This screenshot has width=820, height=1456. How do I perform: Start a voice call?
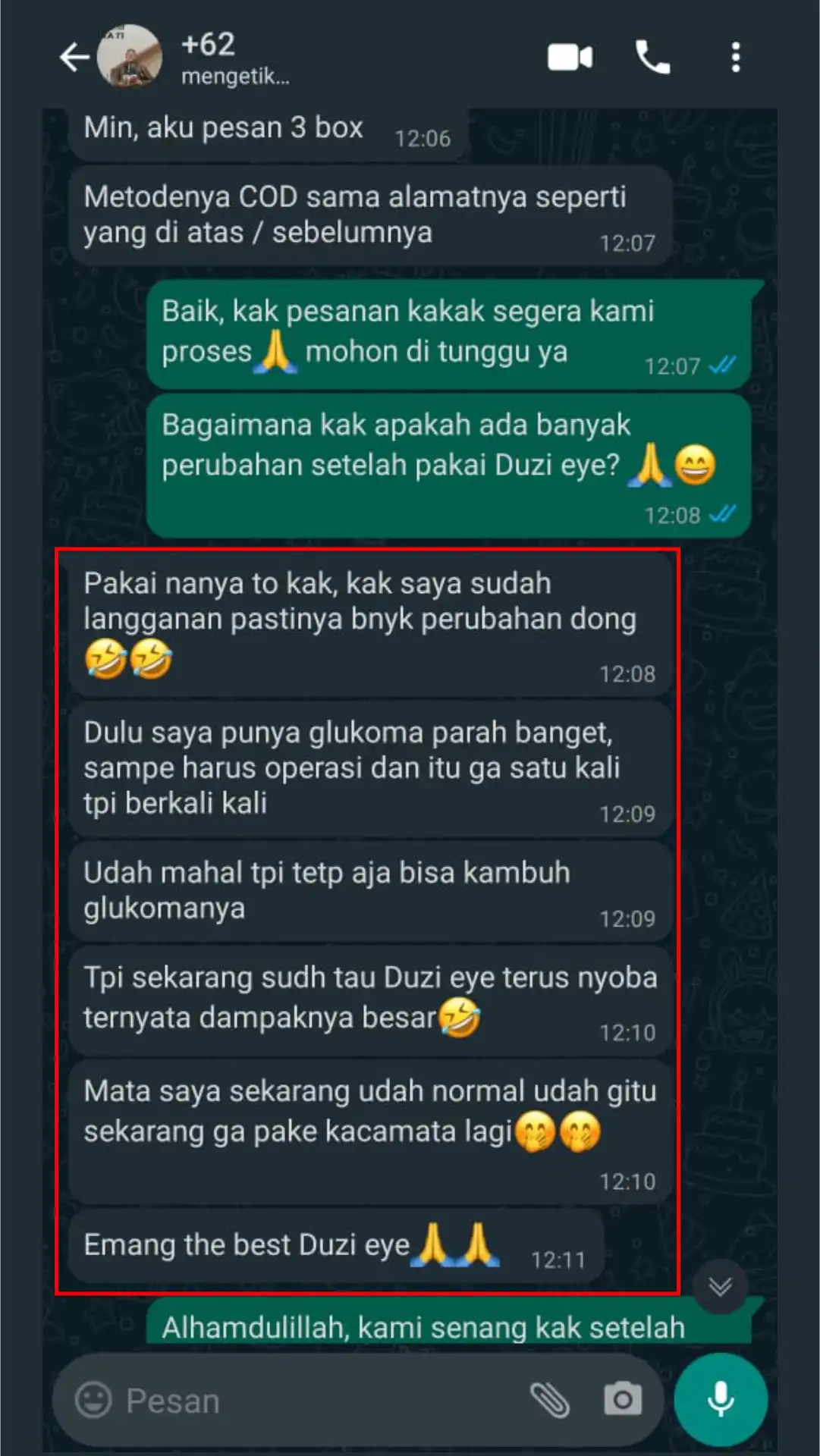tap(652, 58)
